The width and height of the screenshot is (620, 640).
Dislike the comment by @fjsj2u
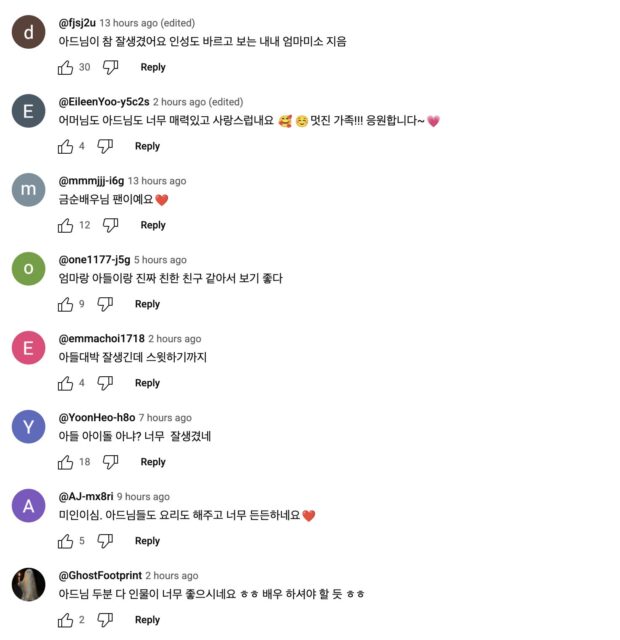(111, 67)
